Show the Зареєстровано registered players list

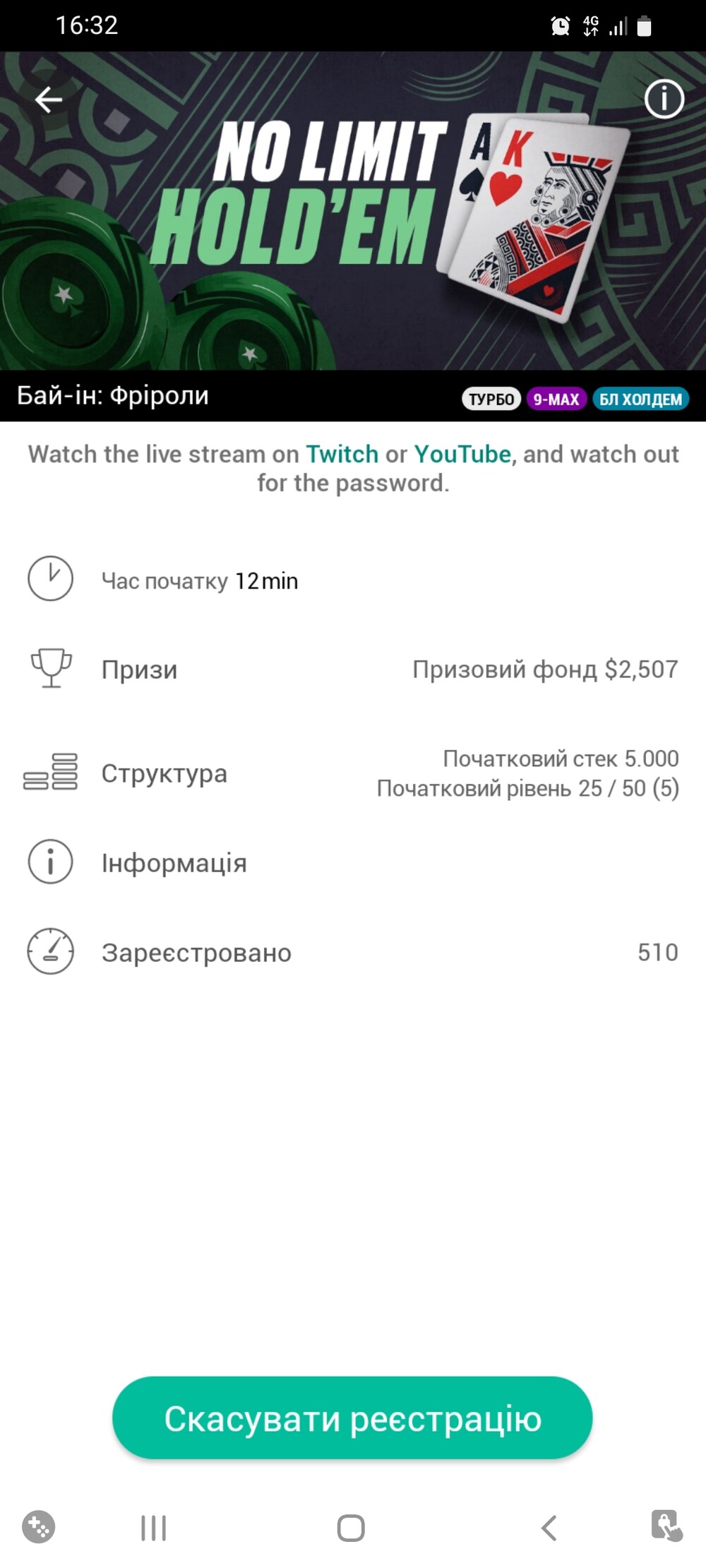[353, 952]
